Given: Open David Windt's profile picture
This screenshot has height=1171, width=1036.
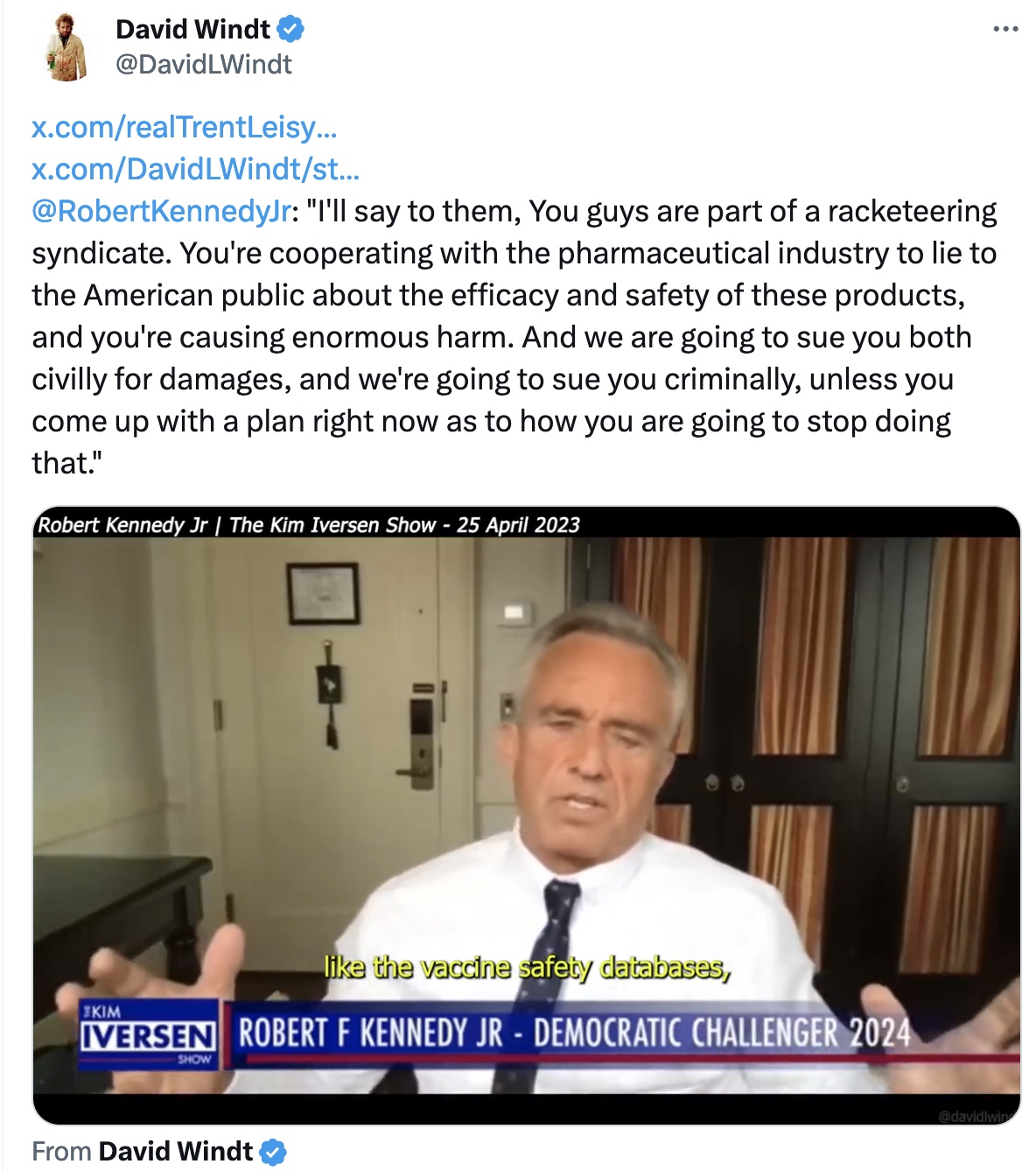Looking at the screenshot, I should click(67, 48).
